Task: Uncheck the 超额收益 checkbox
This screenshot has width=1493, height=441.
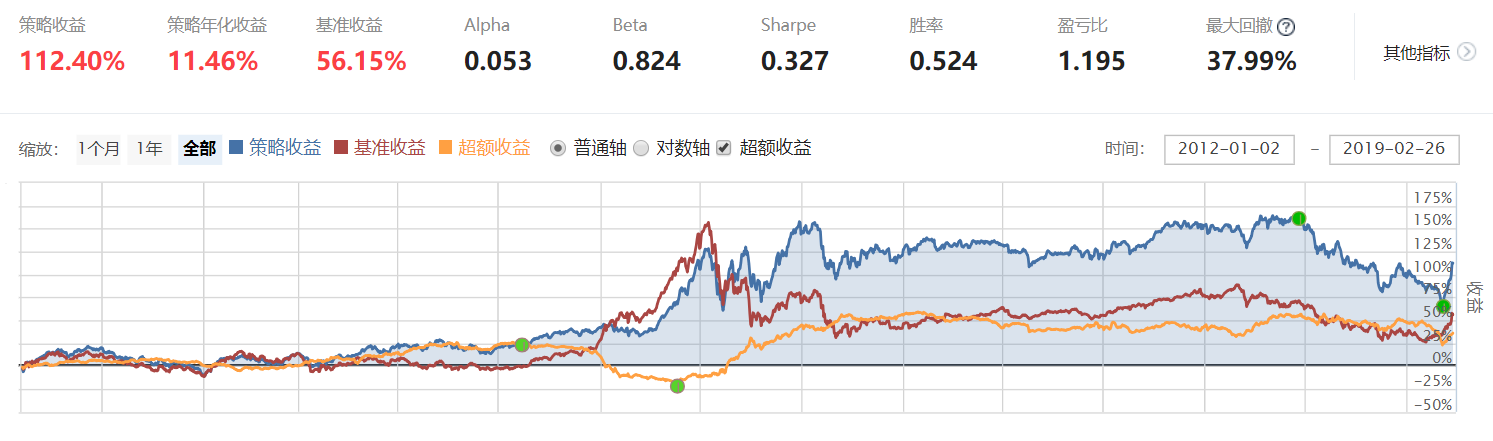Action: 725,149
